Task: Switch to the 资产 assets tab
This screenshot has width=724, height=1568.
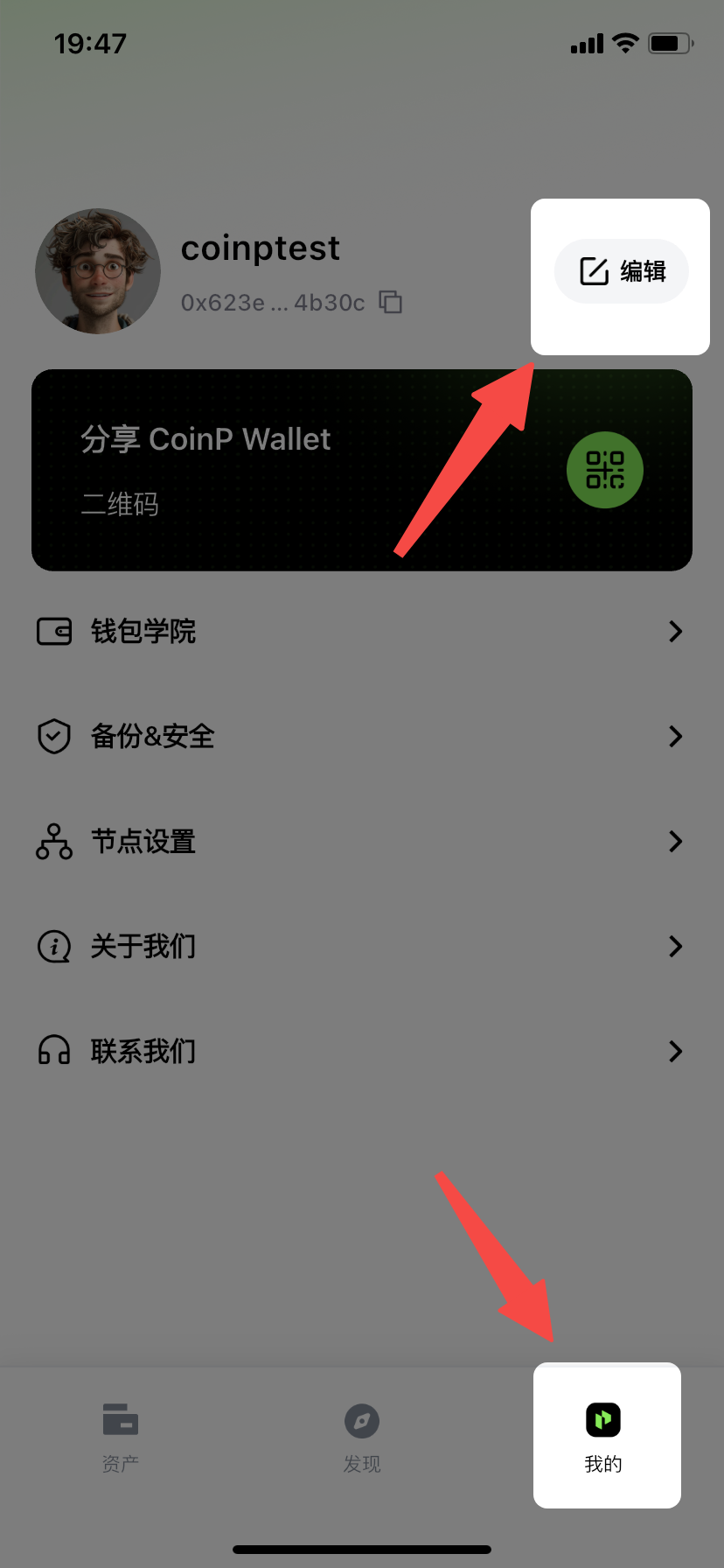Action: 121,1436
